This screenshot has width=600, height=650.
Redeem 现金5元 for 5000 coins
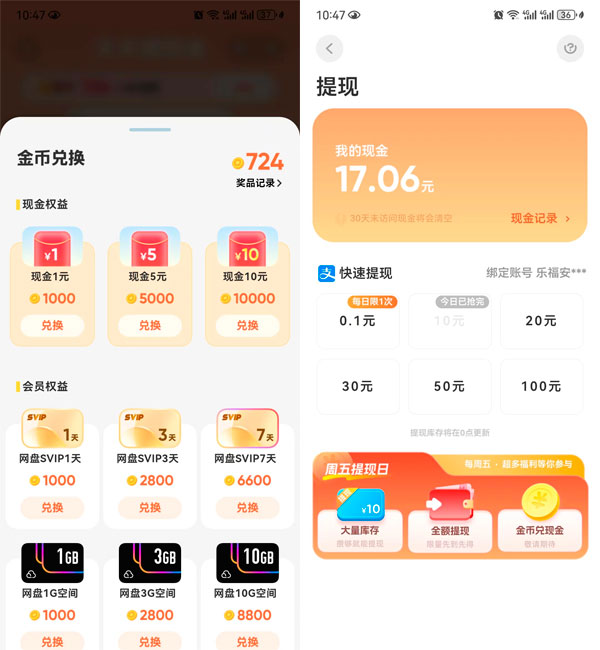[150, 325]
